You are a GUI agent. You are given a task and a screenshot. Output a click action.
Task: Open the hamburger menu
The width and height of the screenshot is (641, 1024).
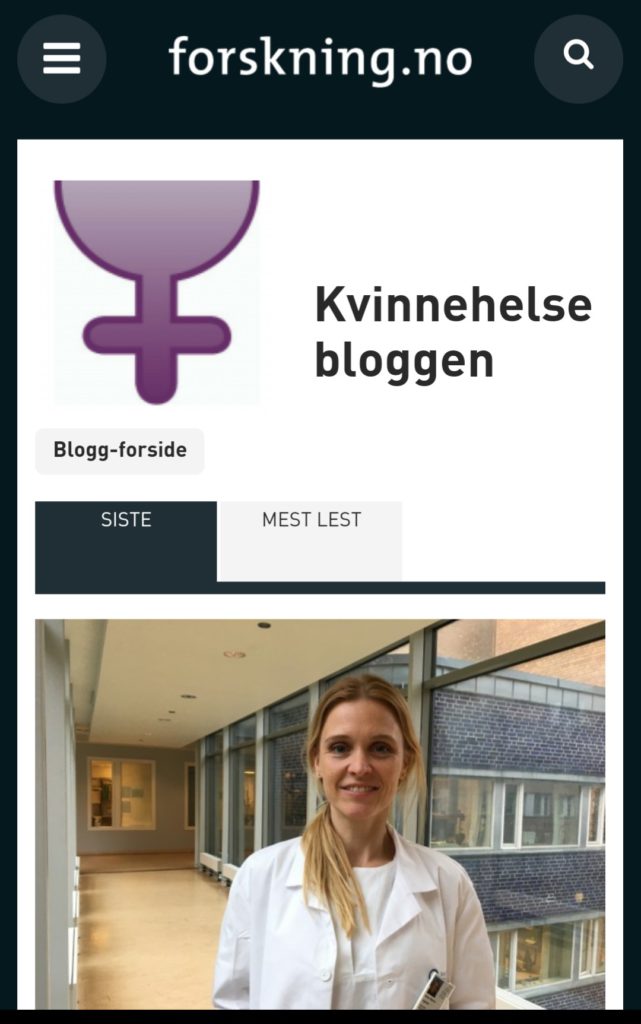[61, 59]
